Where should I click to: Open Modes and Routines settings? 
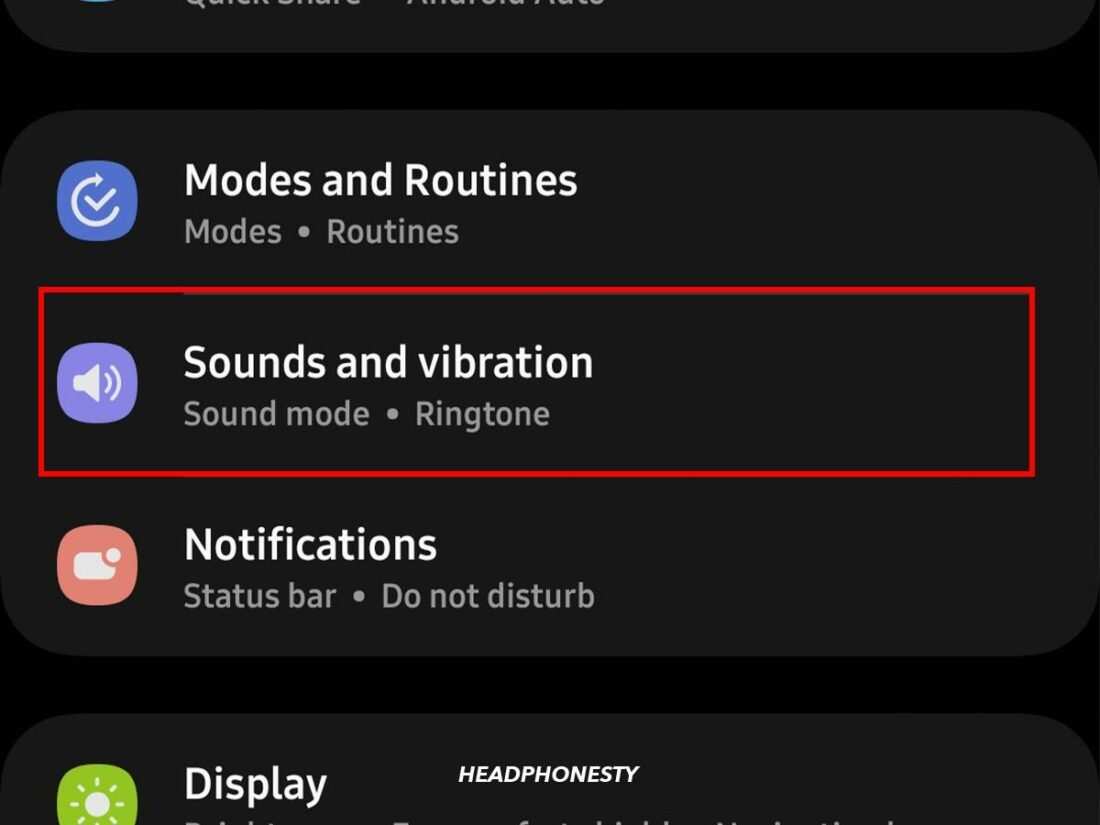[550, 201]
